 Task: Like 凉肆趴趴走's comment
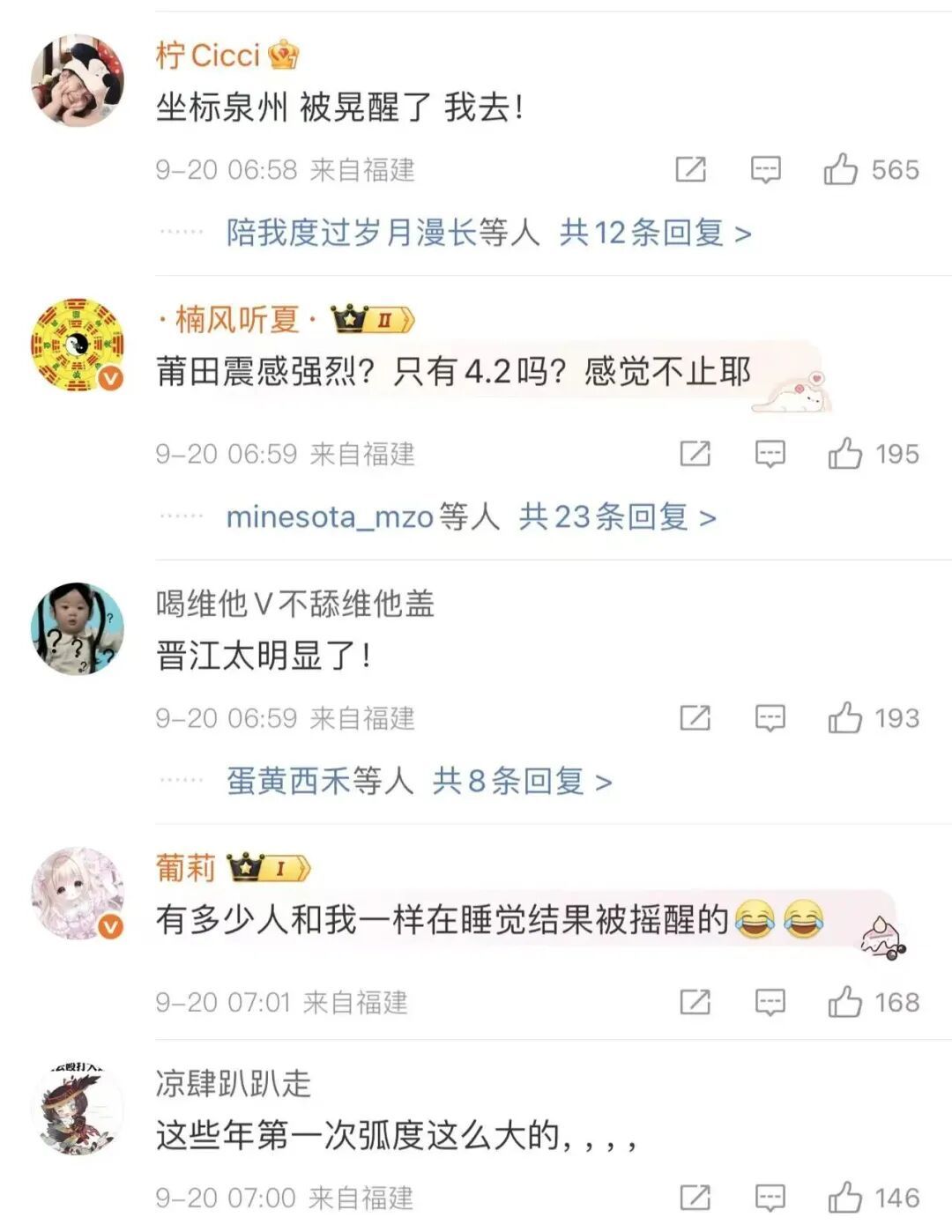844,1198
